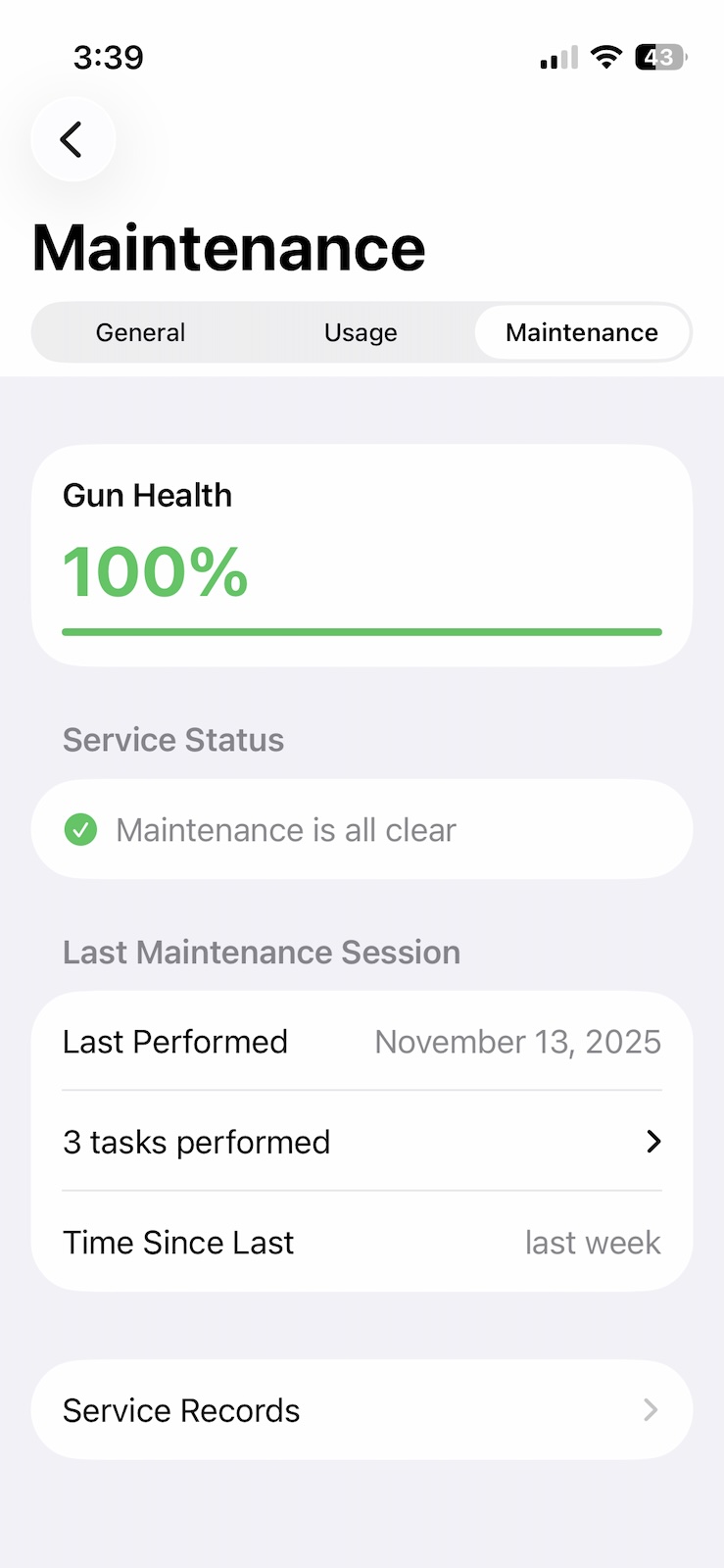Click the green checkmark in Service Status
Screen dimensions: 724x1568
tap(80, 829)
